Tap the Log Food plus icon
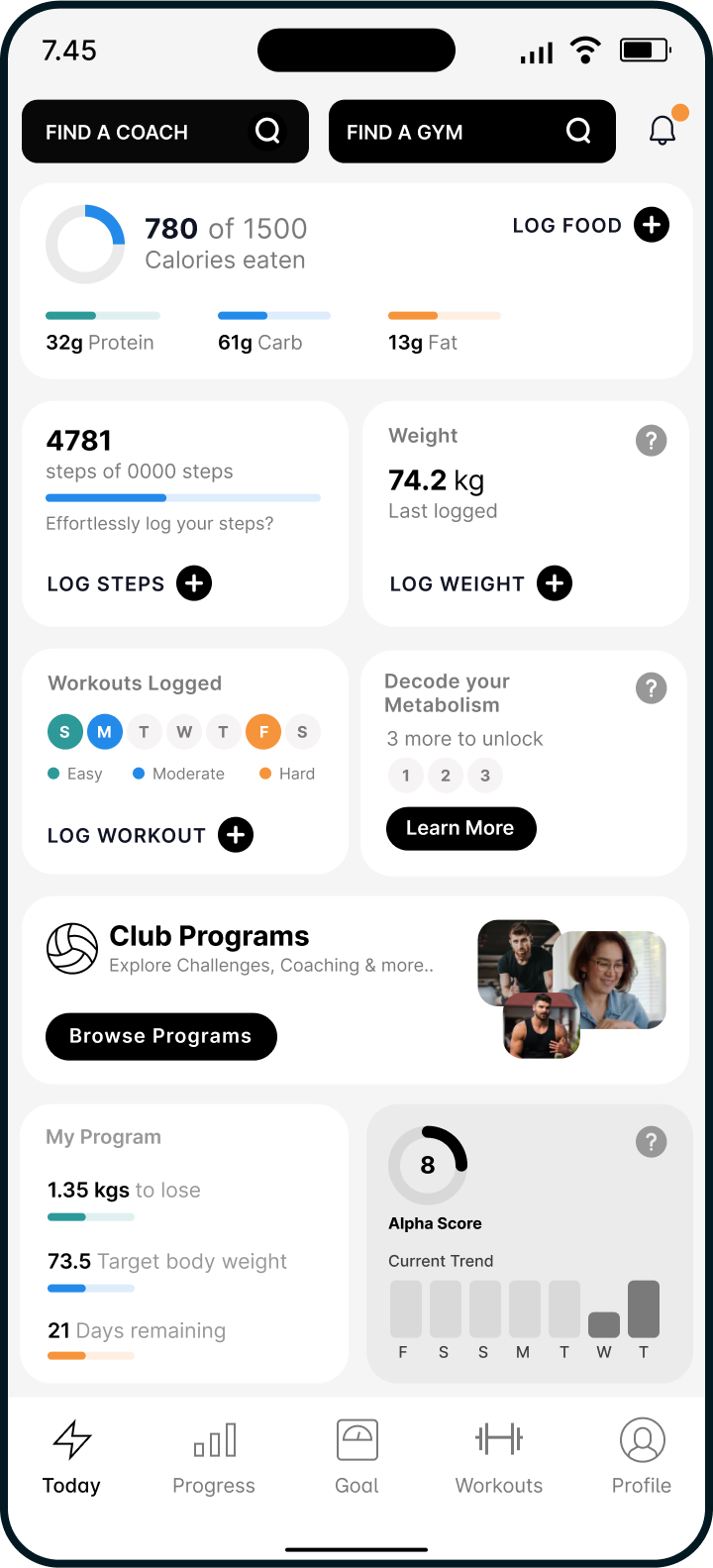The height and width of the screenshot is (1568, 713). 652,225
